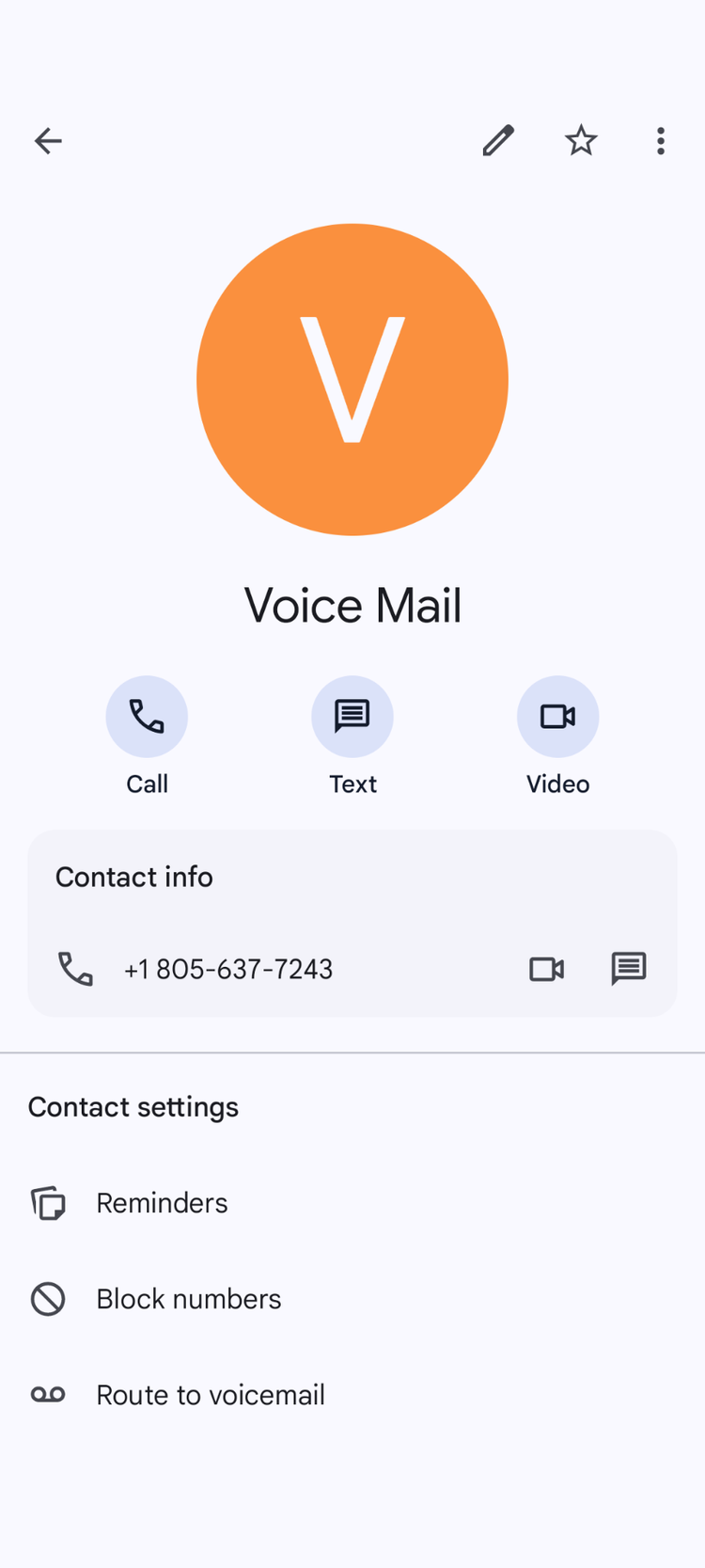This screenshot has width=705, height=1568.
Task: Dial the number +1 805-637-7243
Action: click(x=228, y=969)
